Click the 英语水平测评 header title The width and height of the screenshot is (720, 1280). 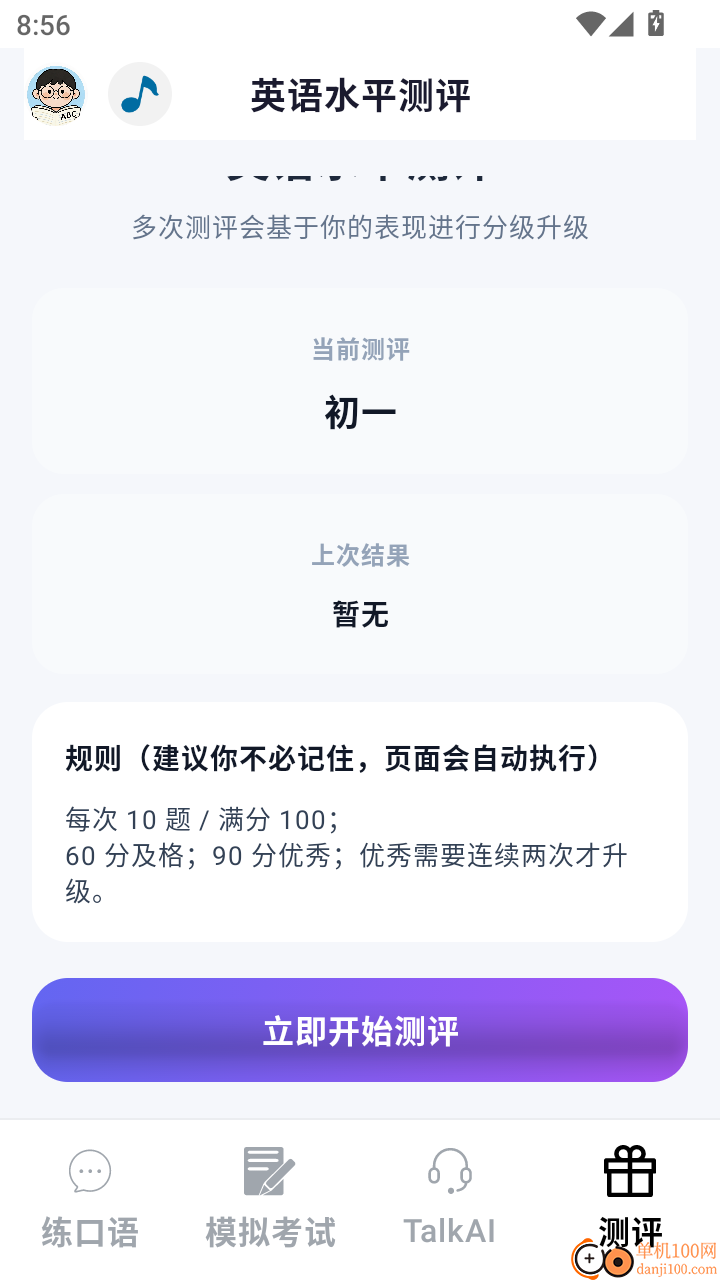pyautogui.click(x=361, y=95)
